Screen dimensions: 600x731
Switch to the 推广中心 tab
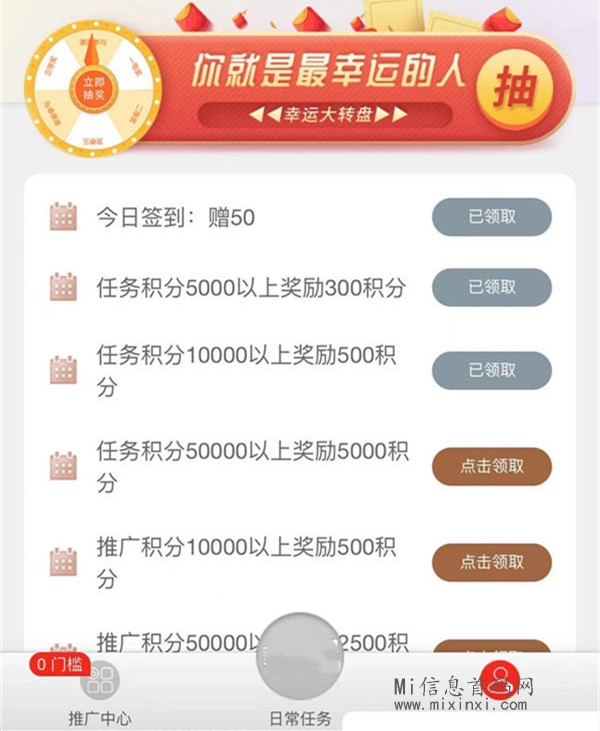[99, 699]
